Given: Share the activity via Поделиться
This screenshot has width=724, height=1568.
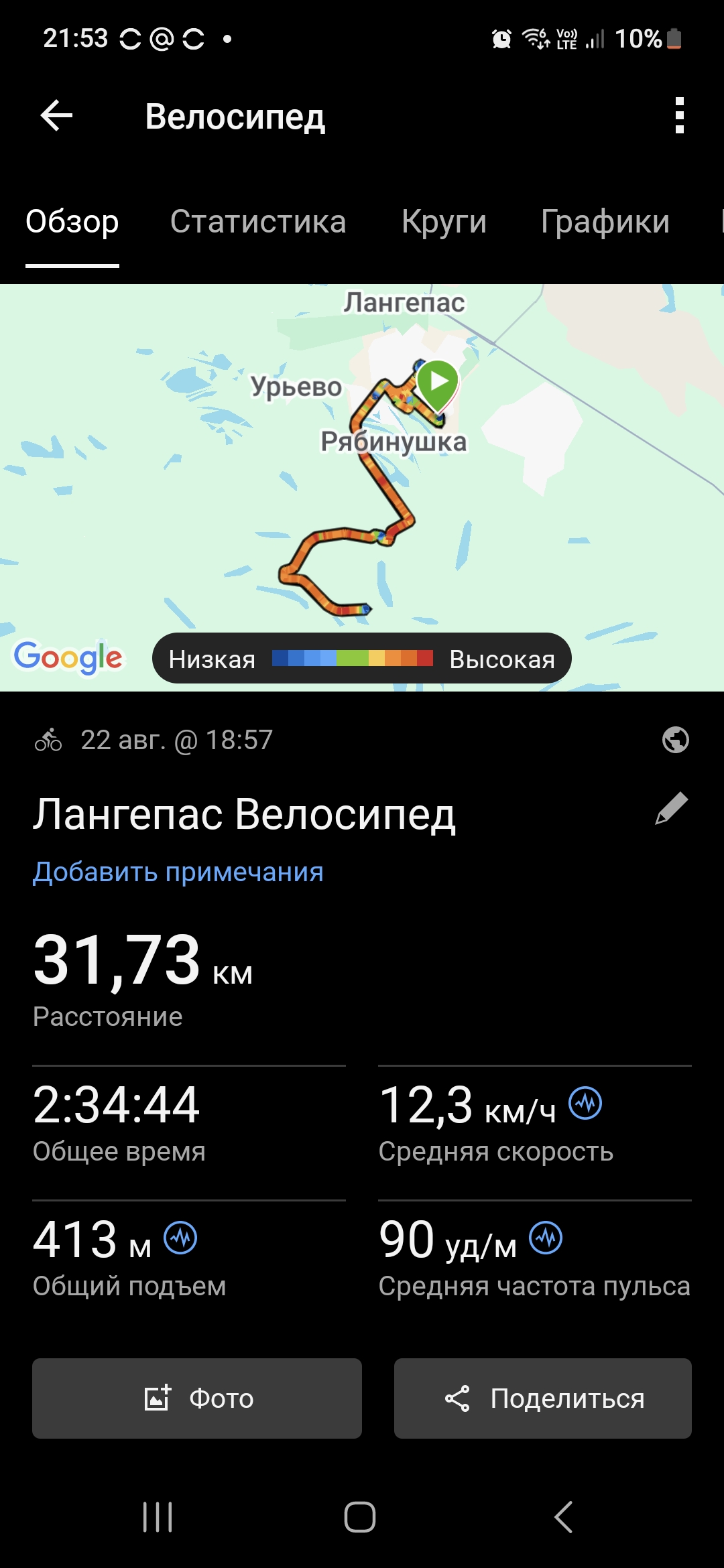Looking at the screenshot, I should click(543, 1398).
